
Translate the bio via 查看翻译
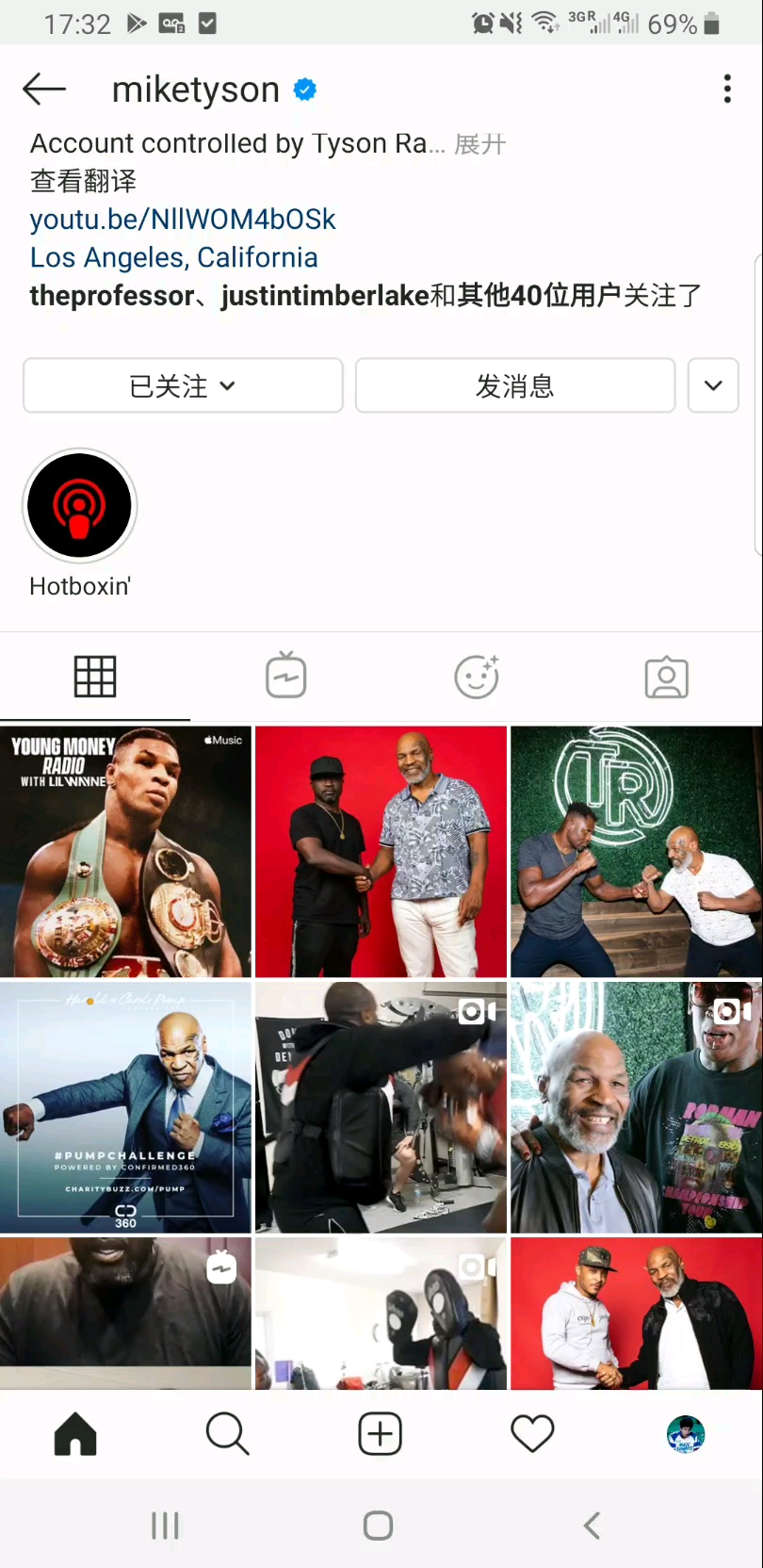[83, 181]
